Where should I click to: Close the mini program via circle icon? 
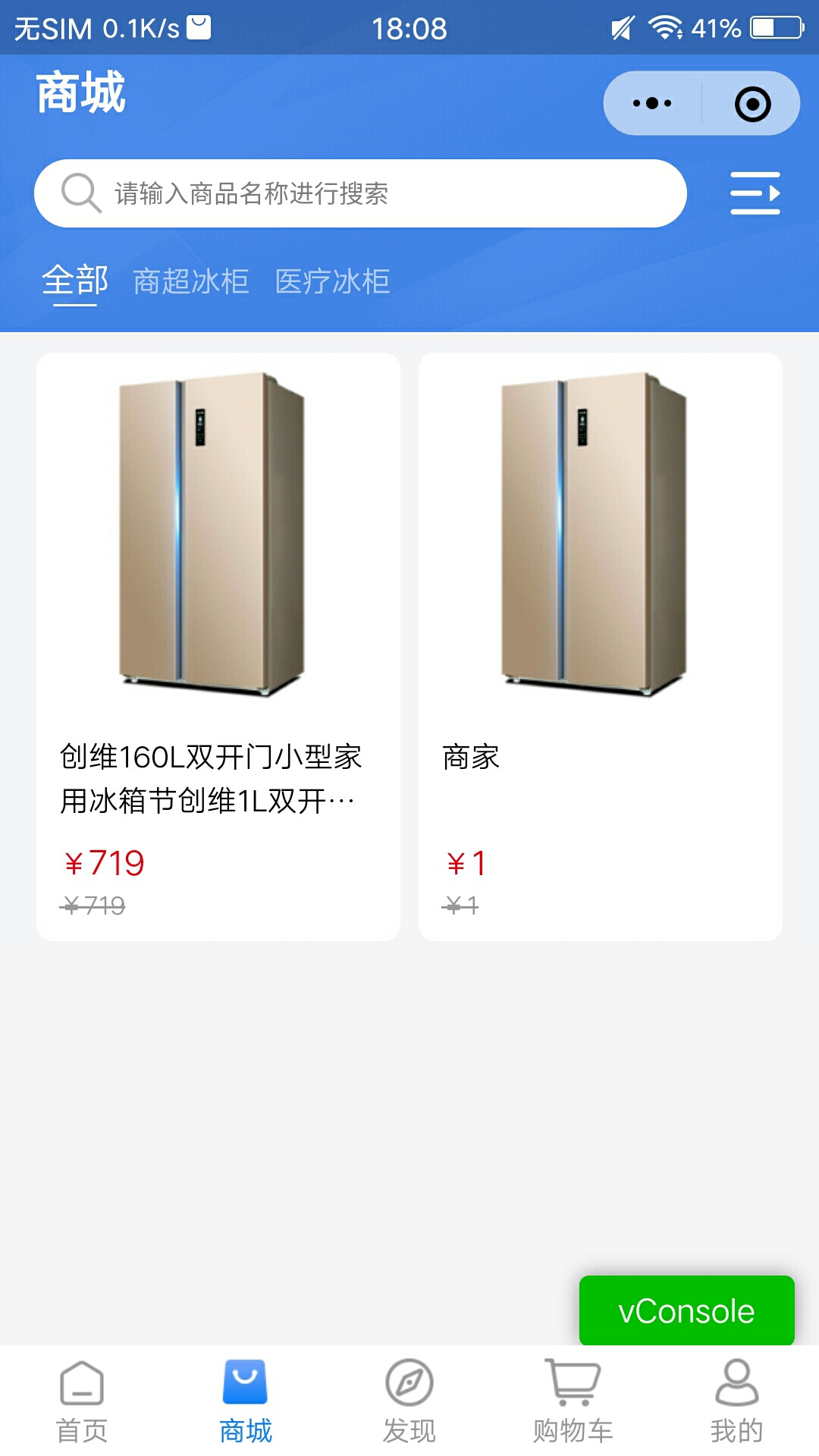pos(752,104)
